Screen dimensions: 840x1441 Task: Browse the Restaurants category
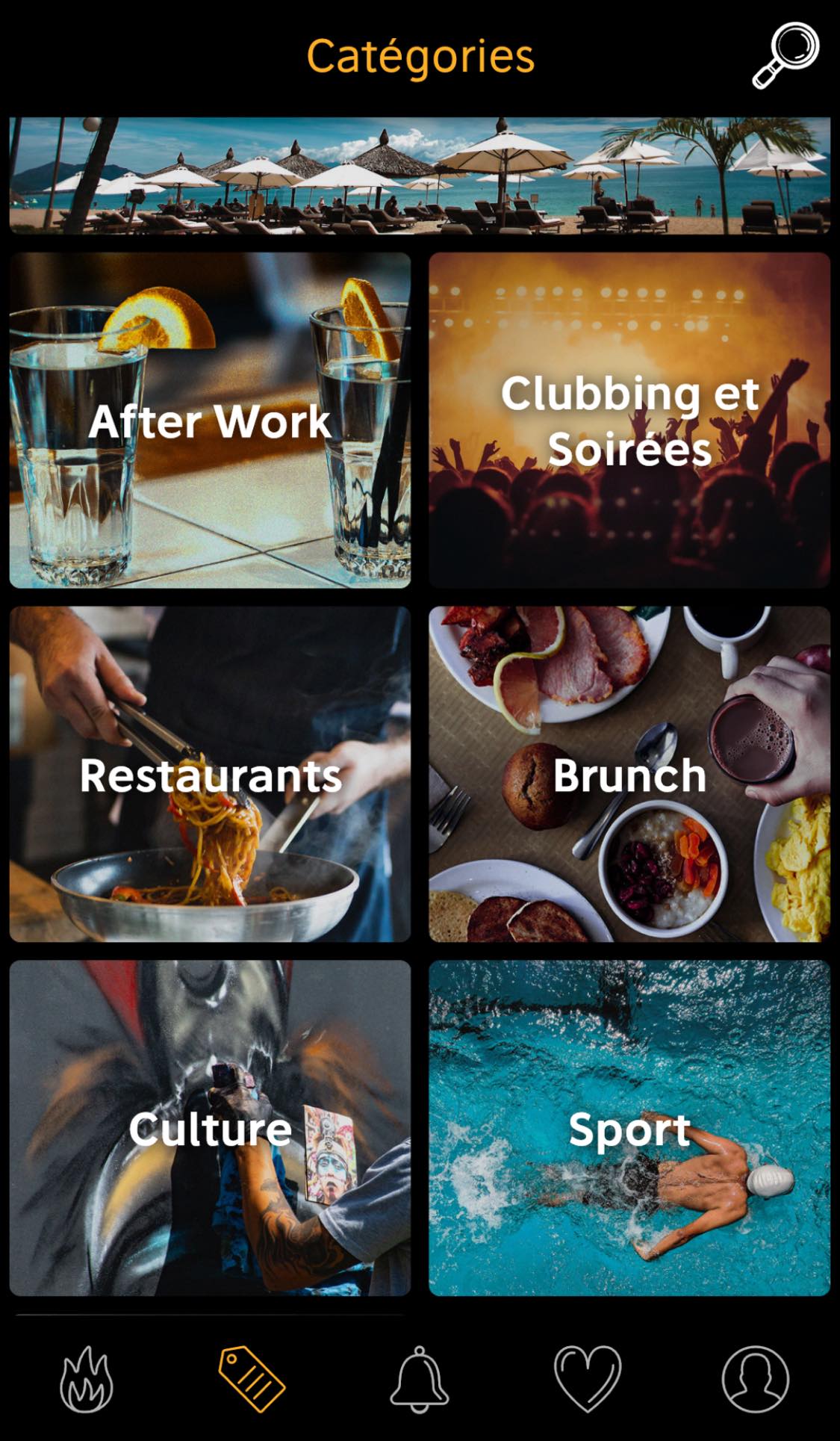[210, 774]
